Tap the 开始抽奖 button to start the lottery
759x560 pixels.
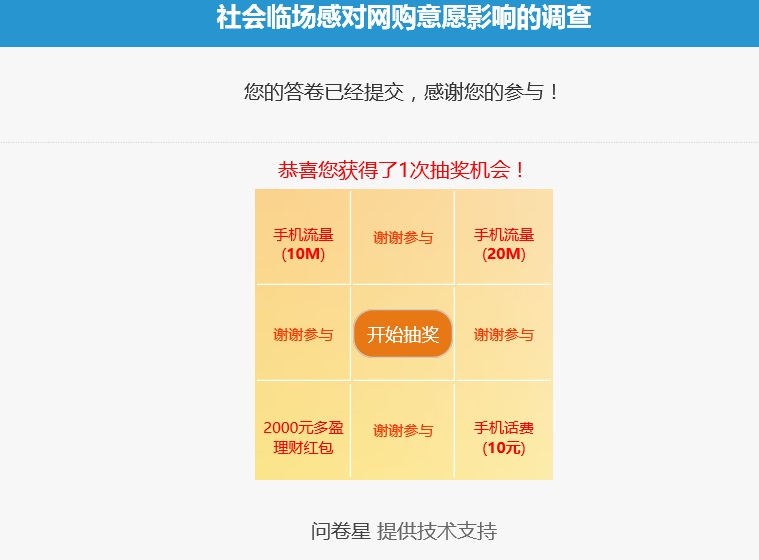pos(403,334)
